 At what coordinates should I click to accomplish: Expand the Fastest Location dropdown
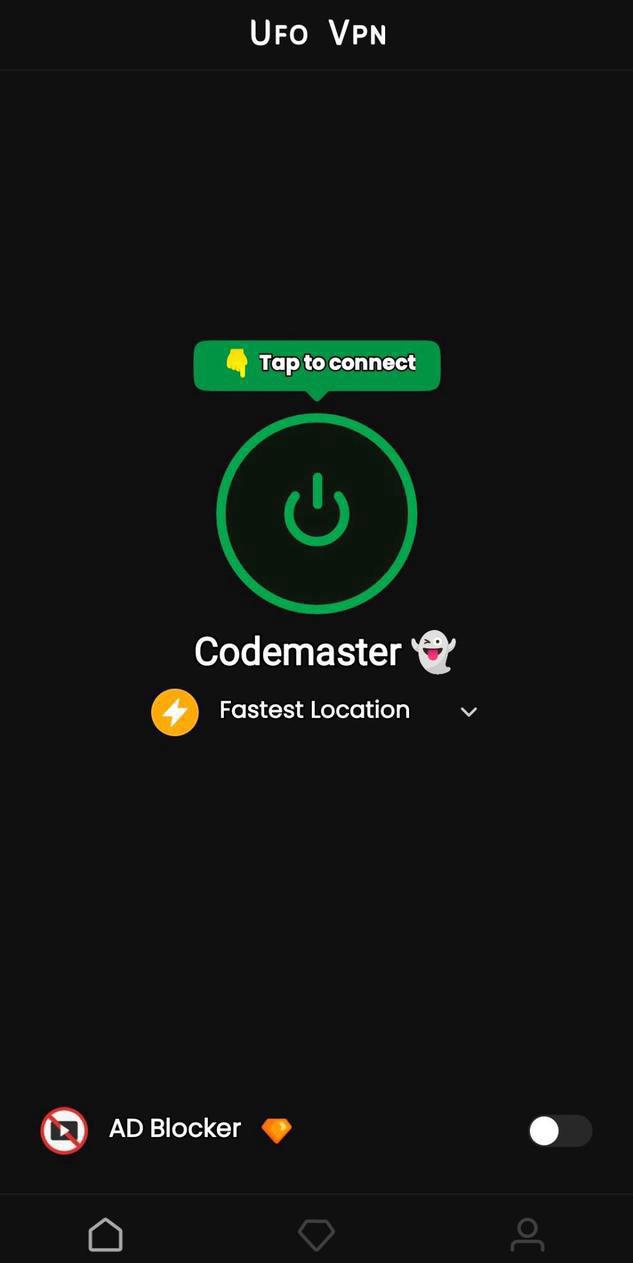point(468,711)
